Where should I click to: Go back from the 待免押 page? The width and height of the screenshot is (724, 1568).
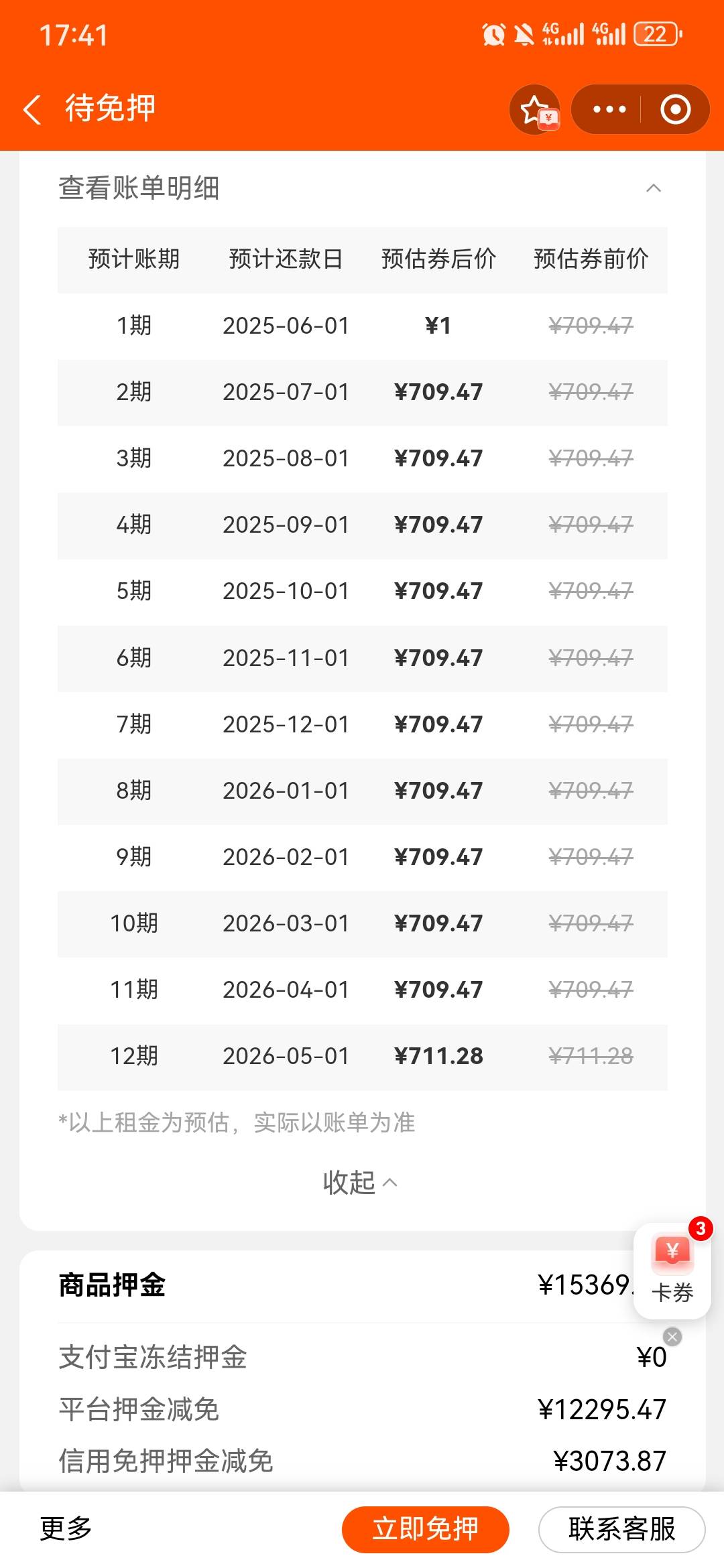coord(32,109)
